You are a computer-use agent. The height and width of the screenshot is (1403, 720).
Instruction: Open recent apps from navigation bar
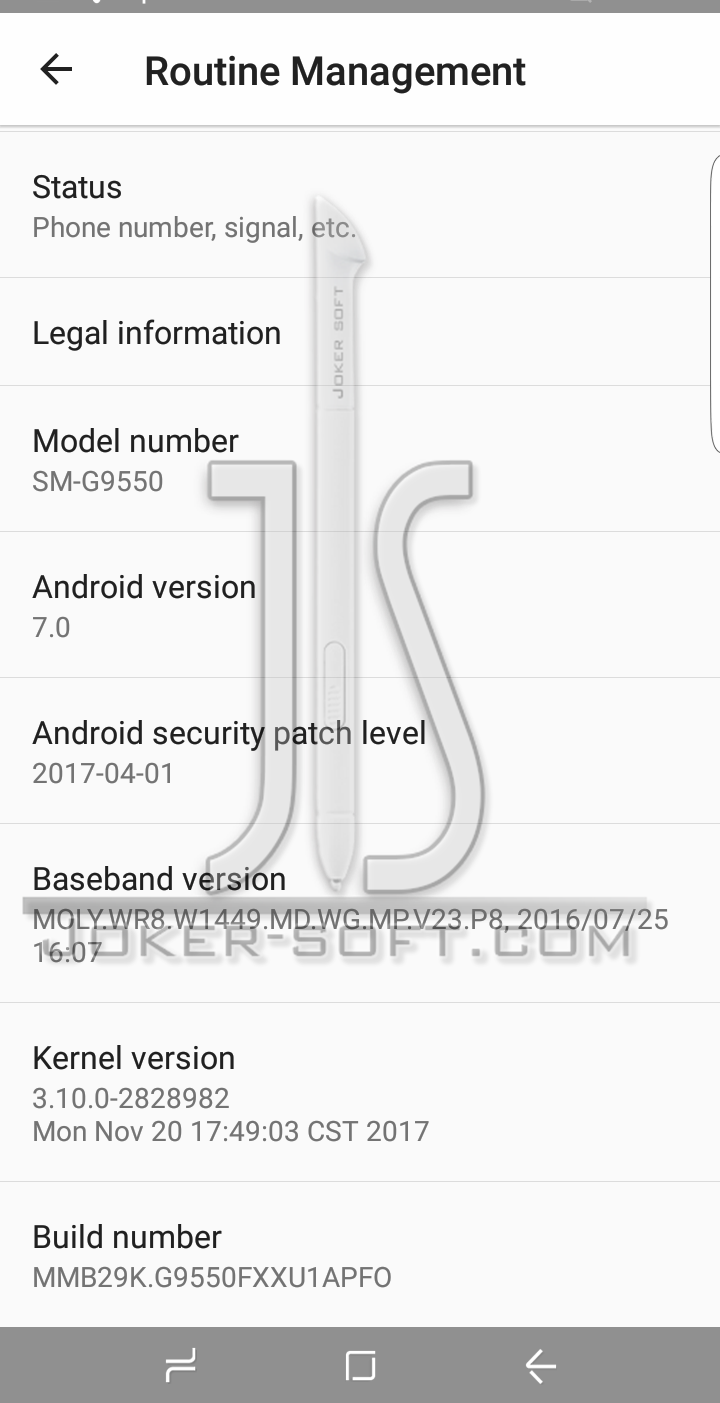click(180, 1365)
